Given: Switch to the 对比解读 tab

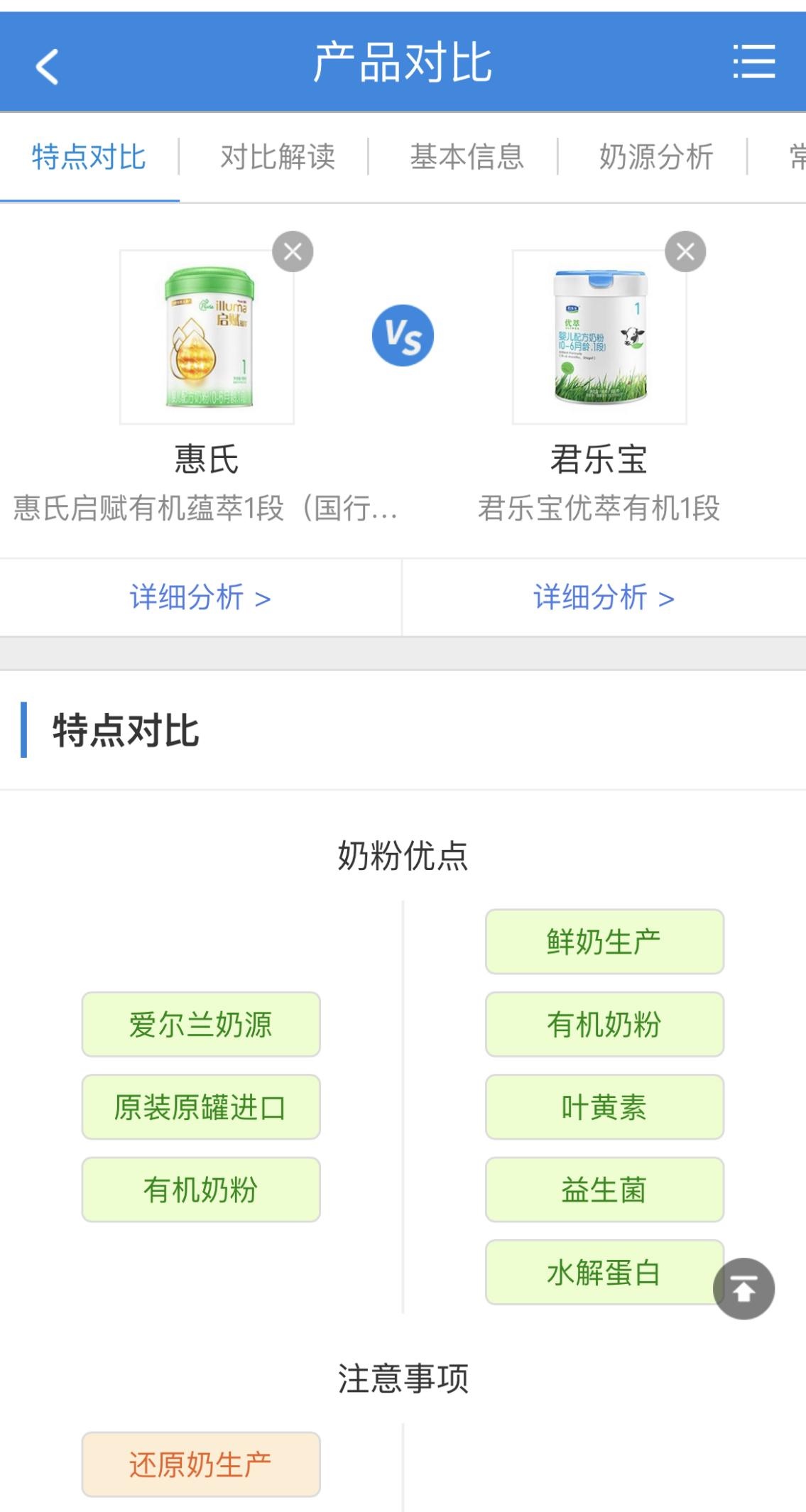Looking at the screenshot, I should pos(277,157).
